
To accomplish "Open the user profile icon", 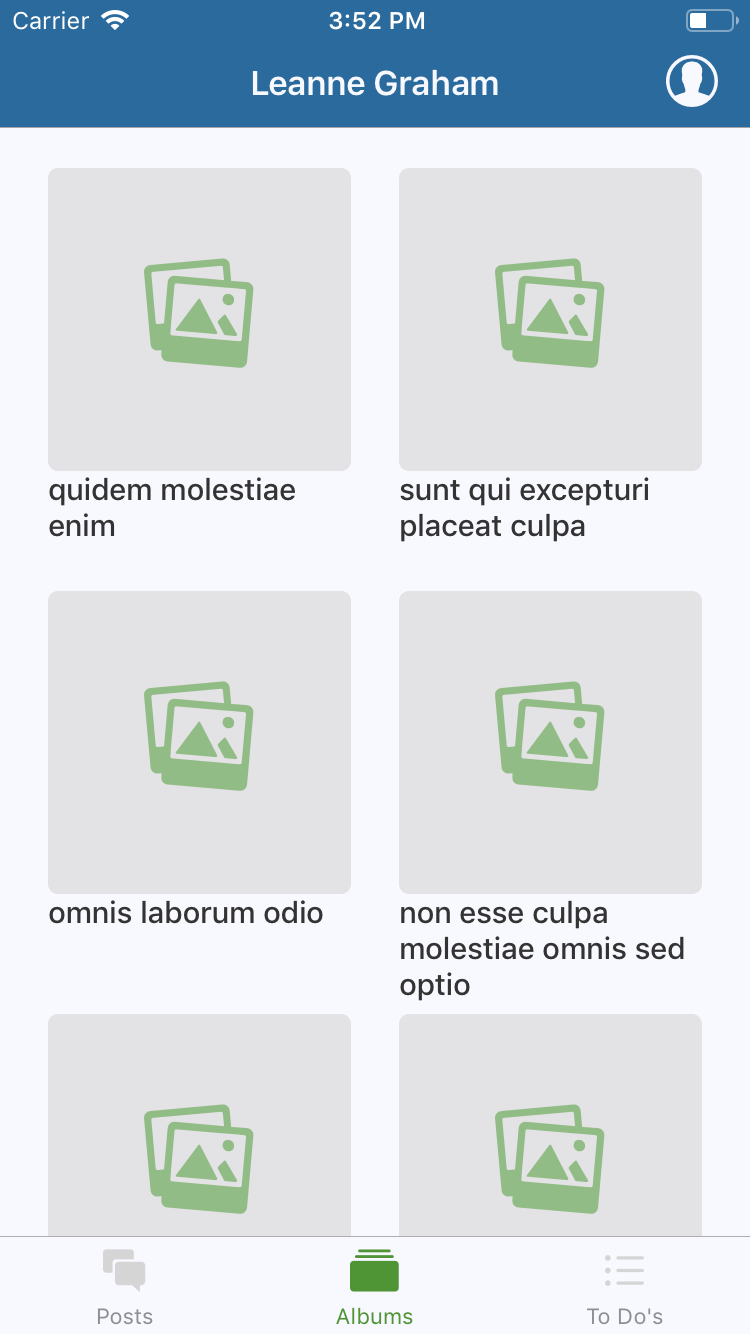I will [692, 81].
